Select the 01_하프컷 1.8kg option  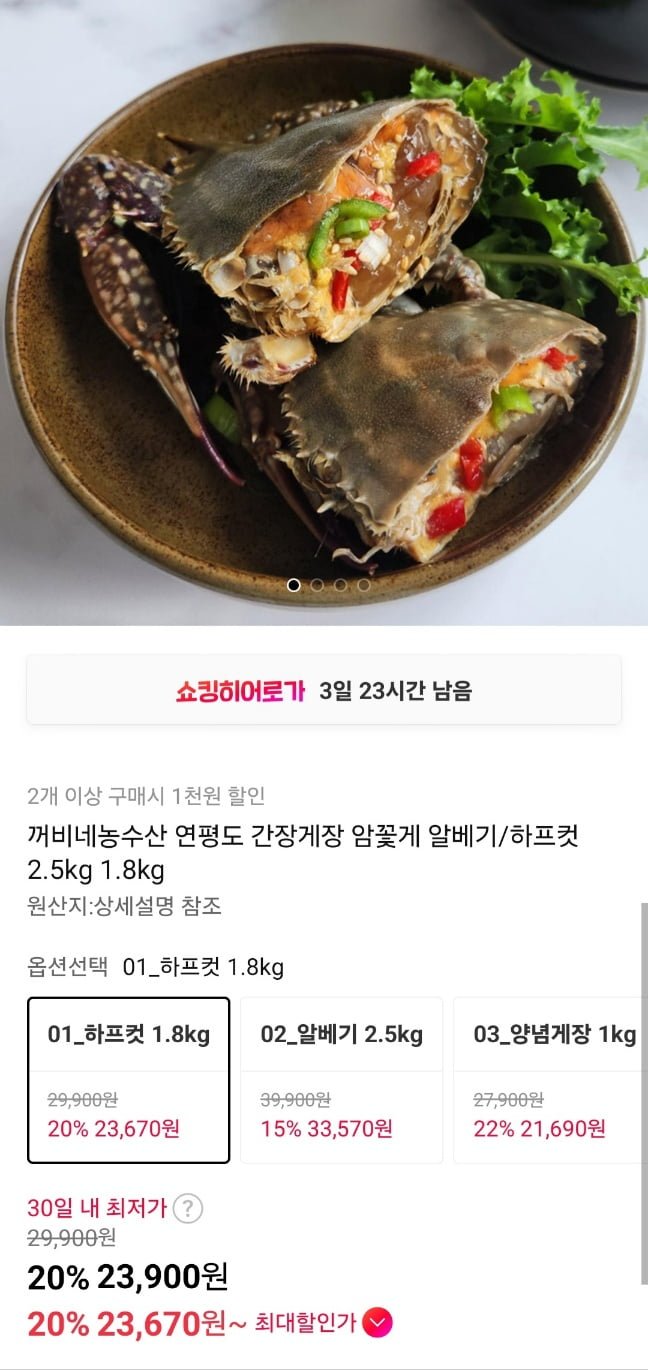129,1080
